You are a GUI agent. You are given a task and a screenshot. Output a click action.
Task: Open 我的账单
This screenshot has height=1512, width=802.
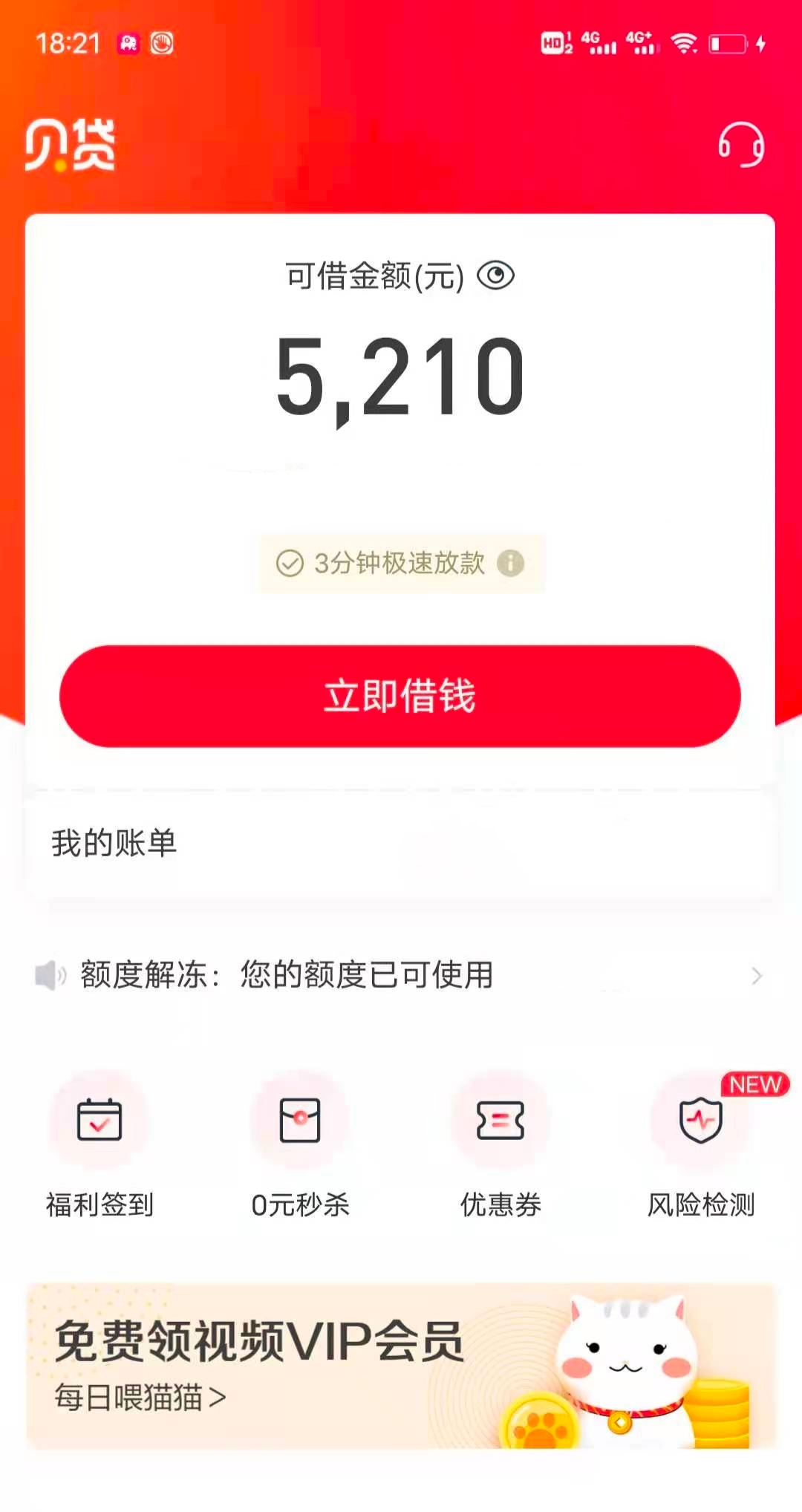point(400,844)
